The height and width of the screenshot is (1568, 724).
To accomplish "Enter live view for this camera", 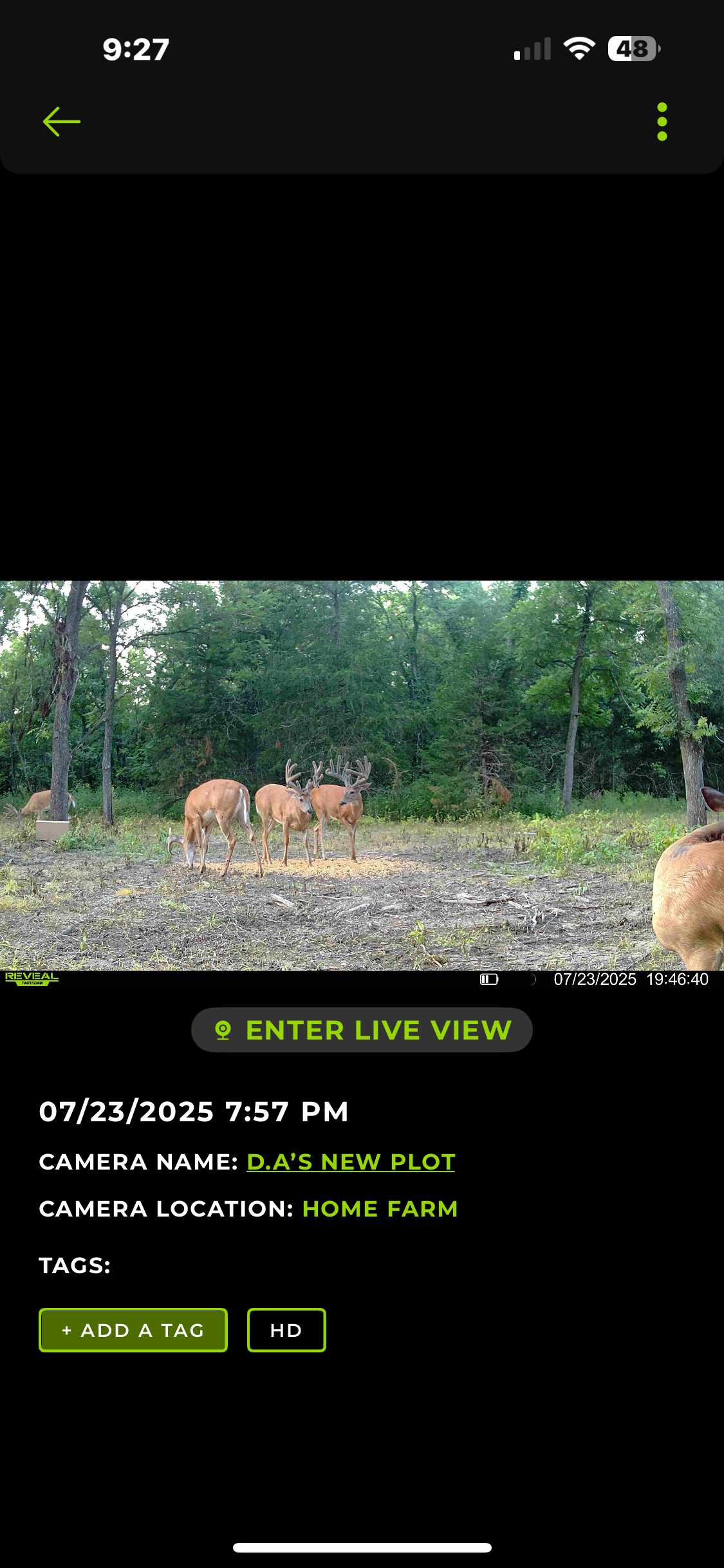I will tap(362, 1030).
